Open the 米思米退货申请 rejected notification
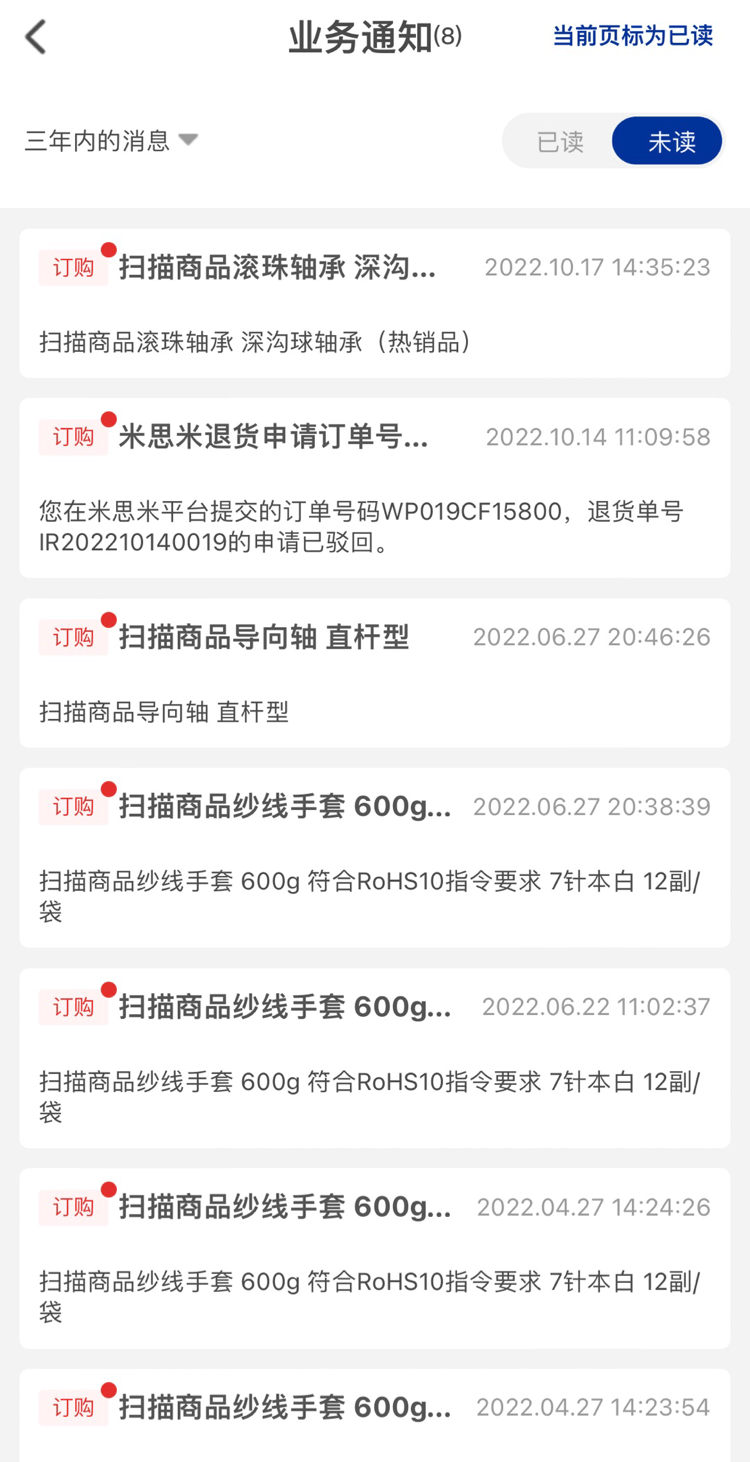 coord(374,488)
